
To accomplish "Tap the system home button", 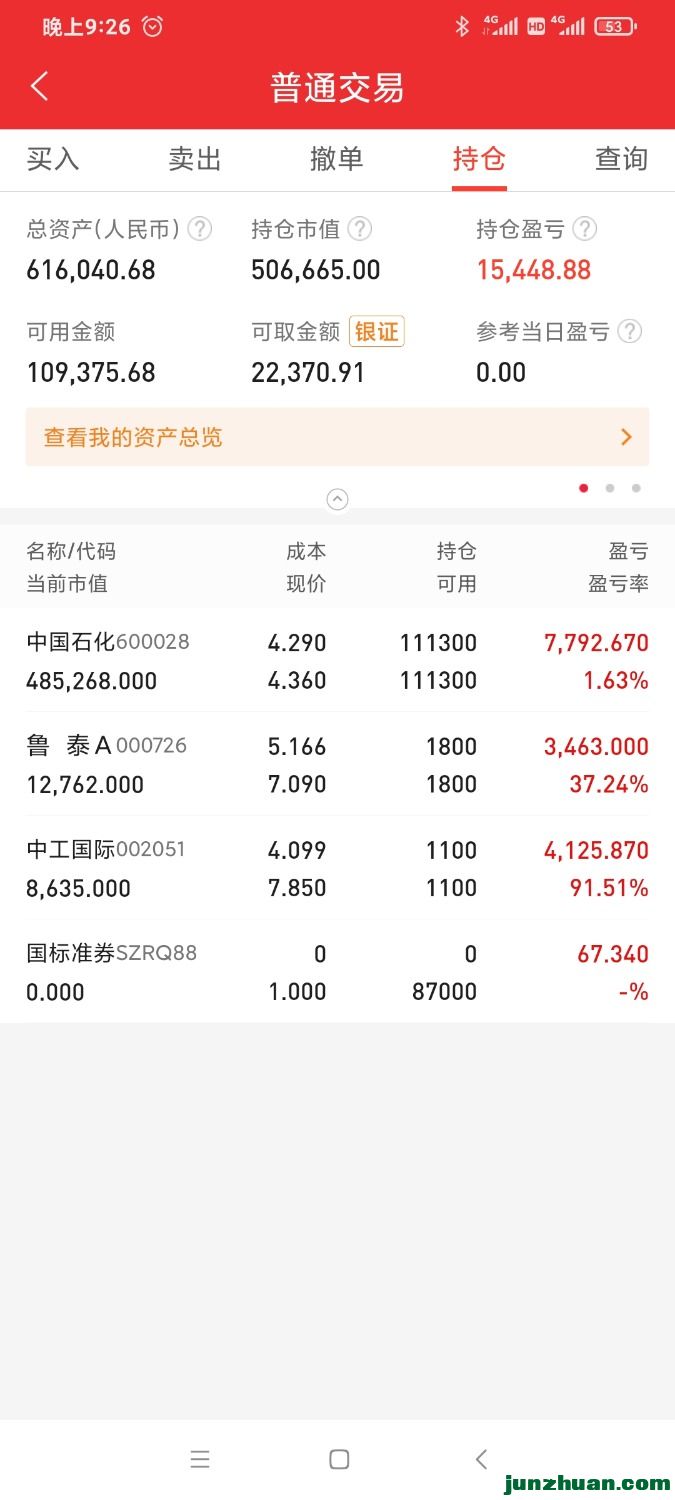I will (x=339, y=1459).
